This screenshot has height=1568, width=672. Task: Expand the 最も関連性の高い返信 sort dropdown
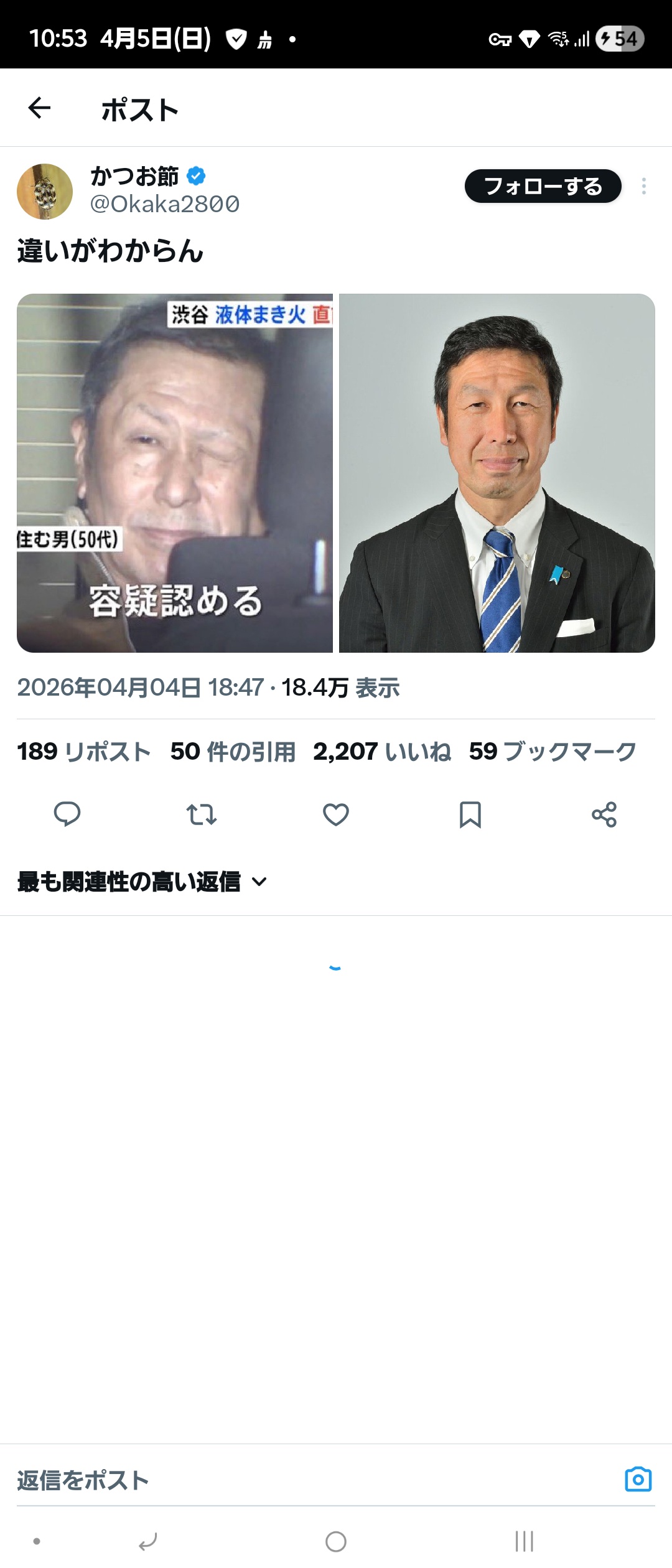point(142,882)
